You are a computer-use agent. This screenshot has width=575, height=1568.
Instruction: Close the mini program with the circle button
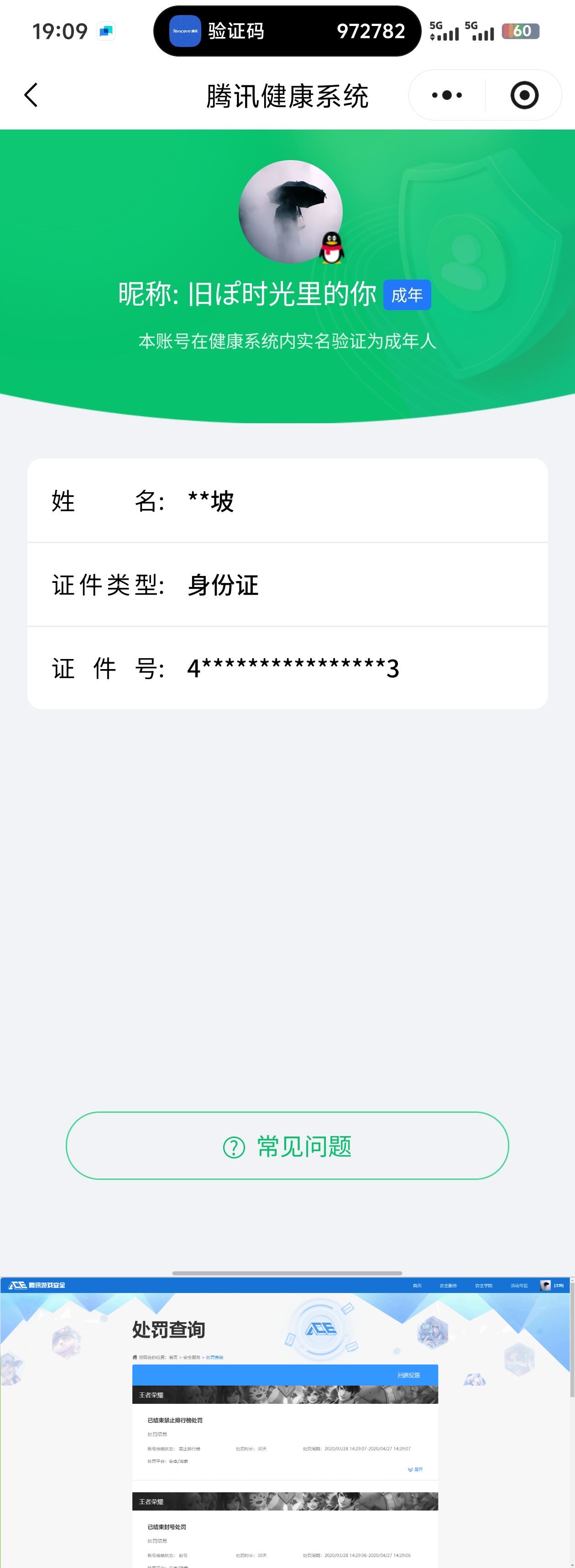point(524,95)
